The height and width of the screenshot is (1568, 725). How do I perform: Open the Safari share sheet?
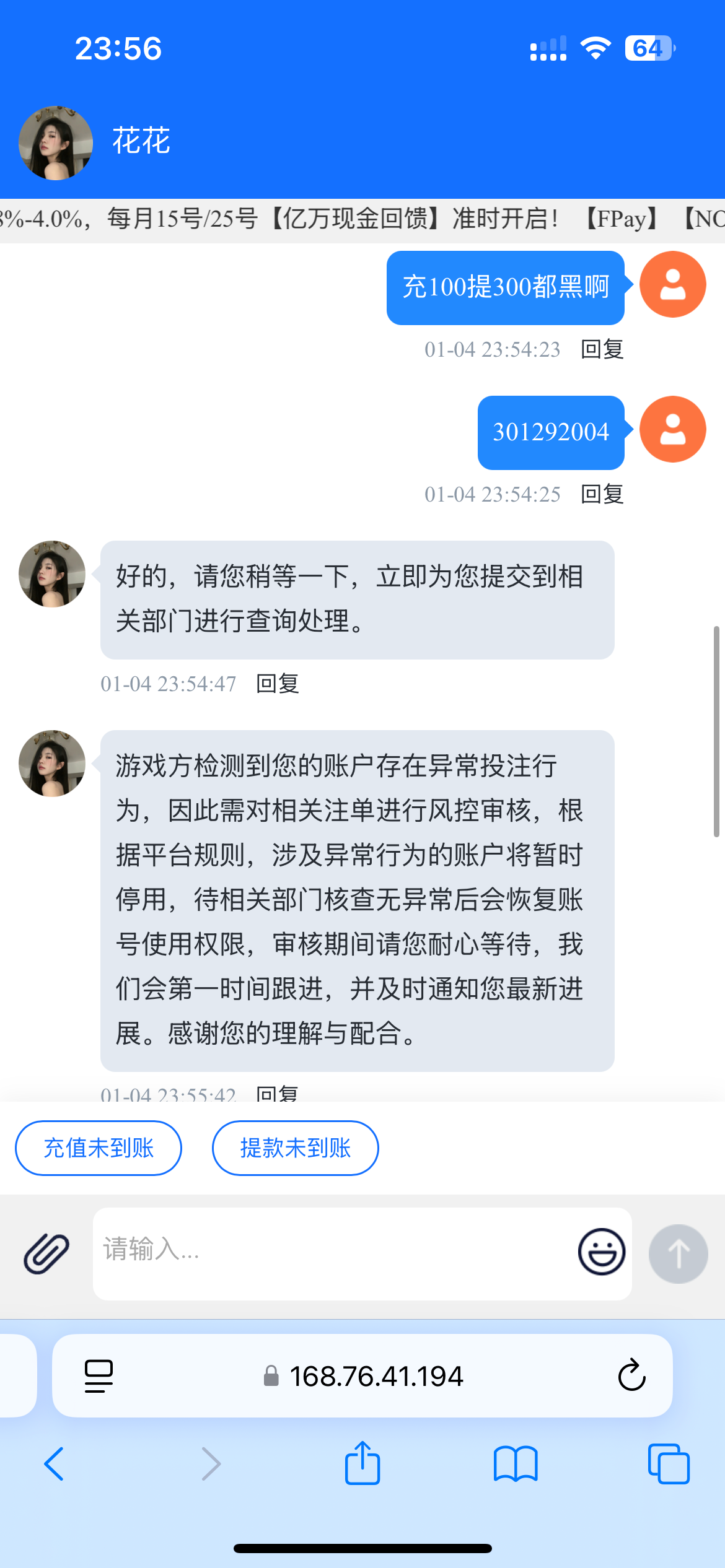tap(362, 1463)
